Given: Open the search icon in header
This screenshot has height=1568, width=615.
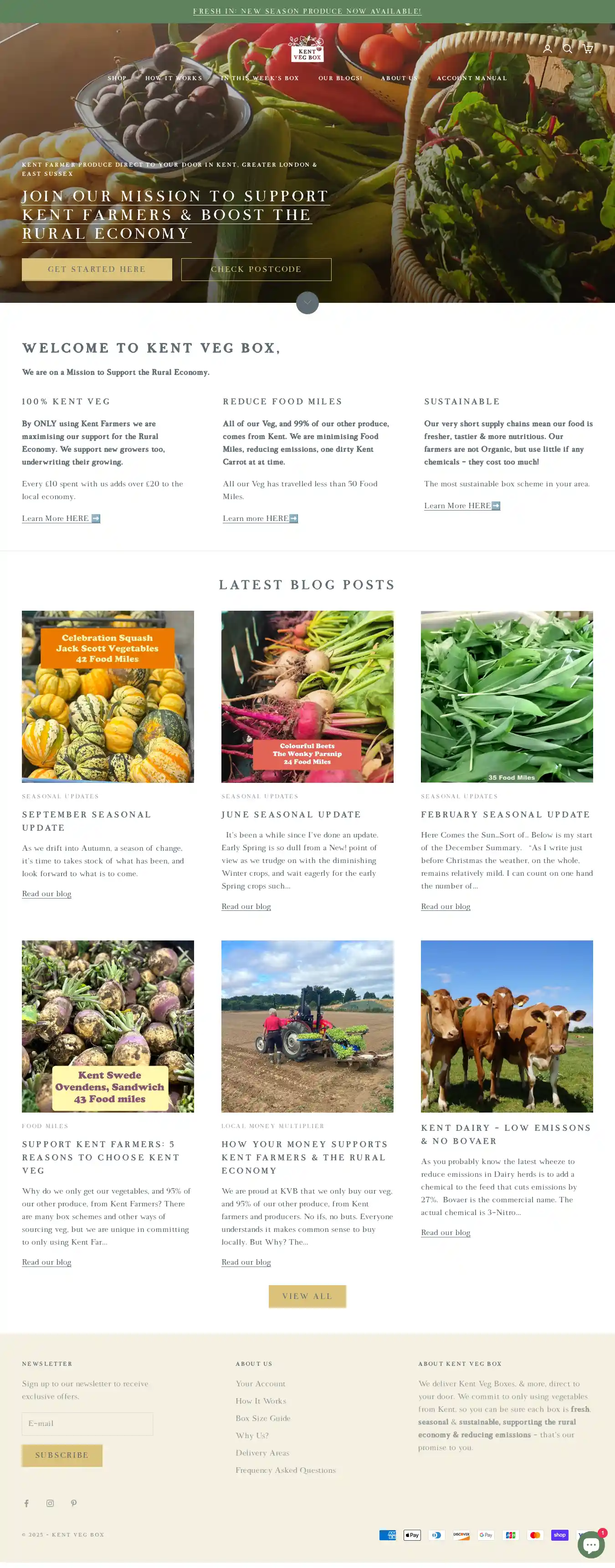Looking at the screenshot, I should 567,49.
